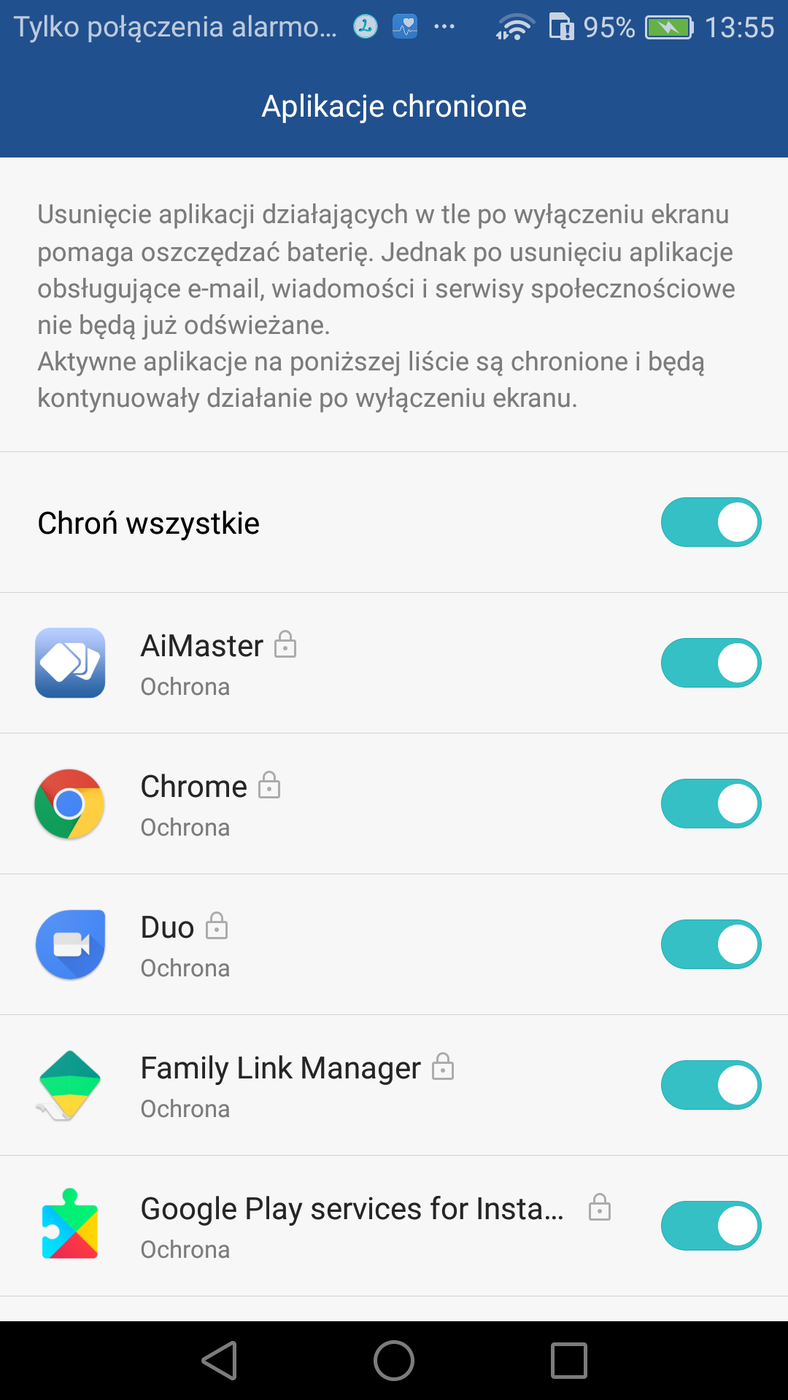Viewport: 788px width, 1400px height.
Task: Disable the Duo protection switch
Action: pos(710,944)
